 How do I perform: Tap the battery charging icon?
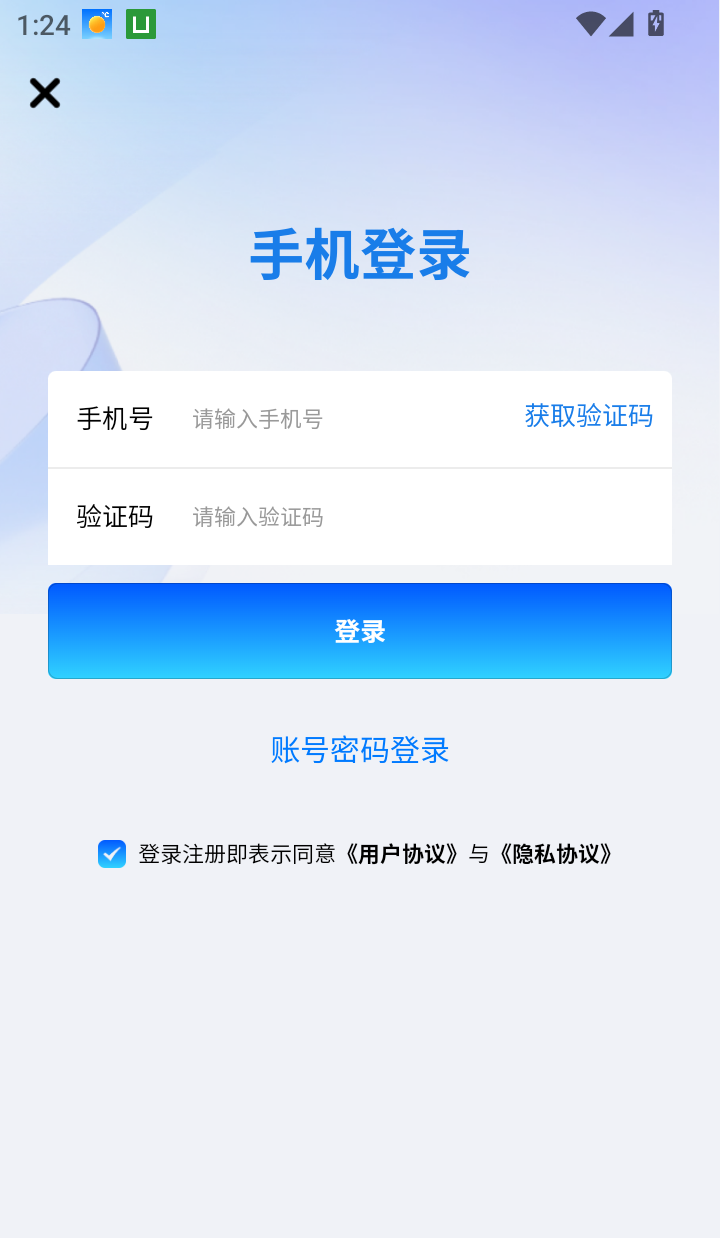click(x=656, y=26)
